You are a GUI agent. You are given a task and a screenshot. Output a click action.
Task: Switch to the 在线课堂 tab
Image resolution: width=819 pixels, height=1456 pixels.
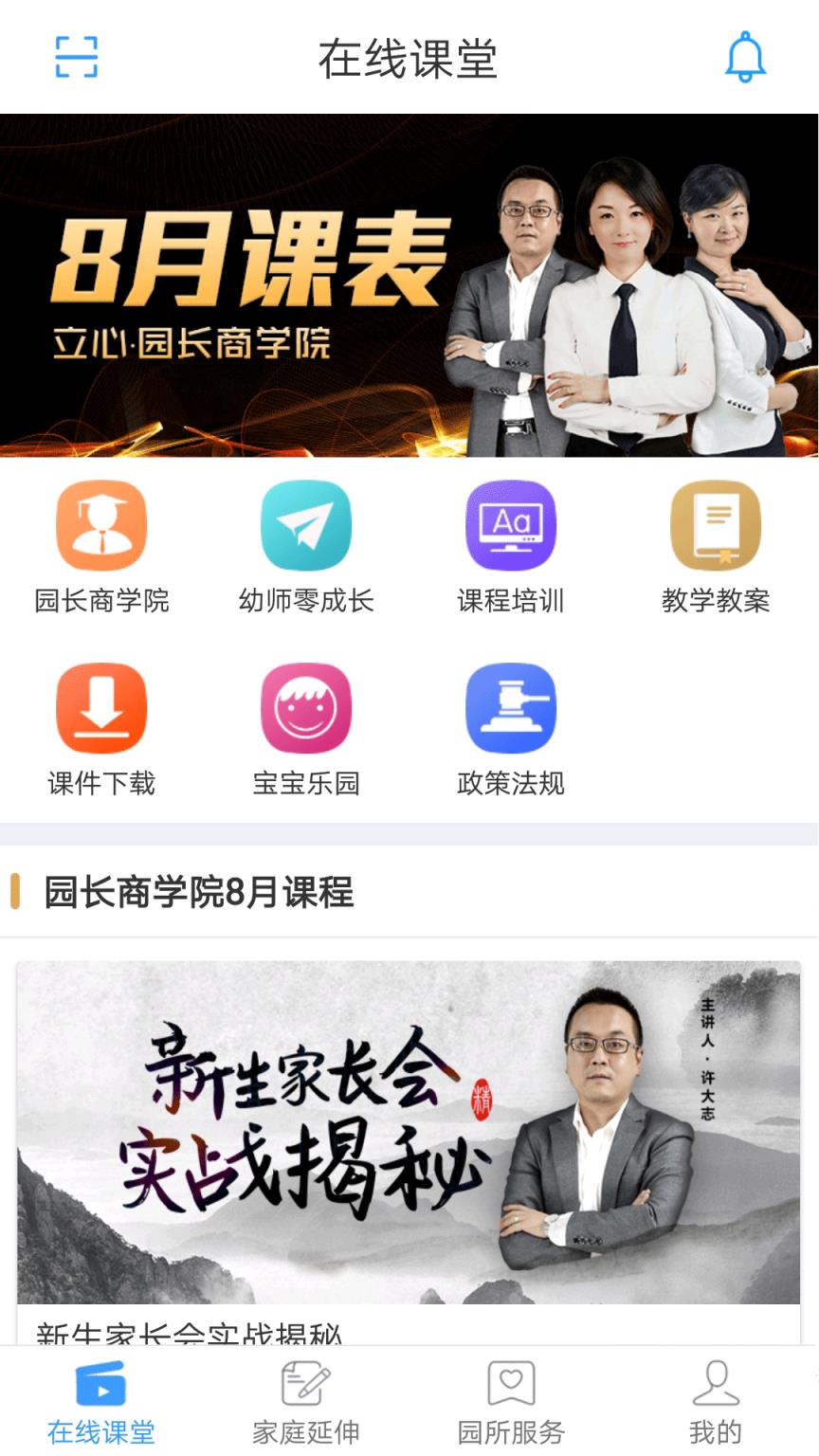pyautogui.click(x=101, y=1403)
